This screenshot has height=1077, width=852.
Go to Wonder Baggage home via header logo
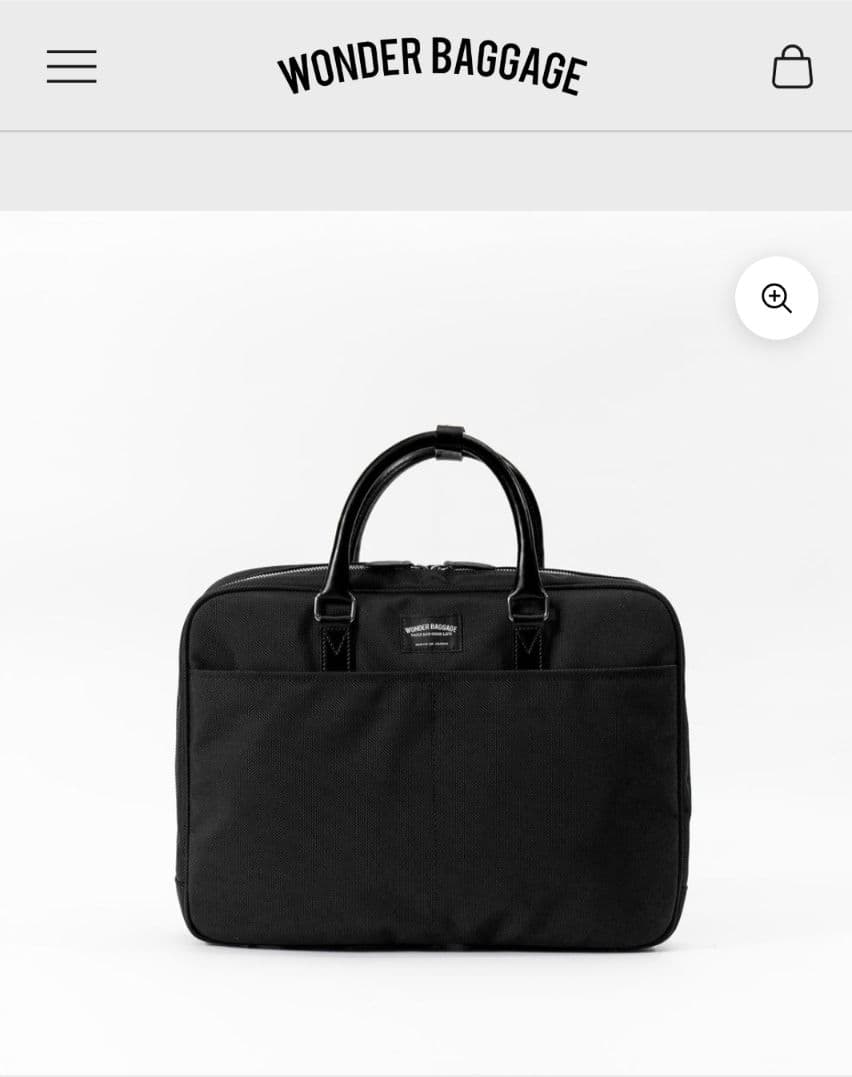click(431, 66)
